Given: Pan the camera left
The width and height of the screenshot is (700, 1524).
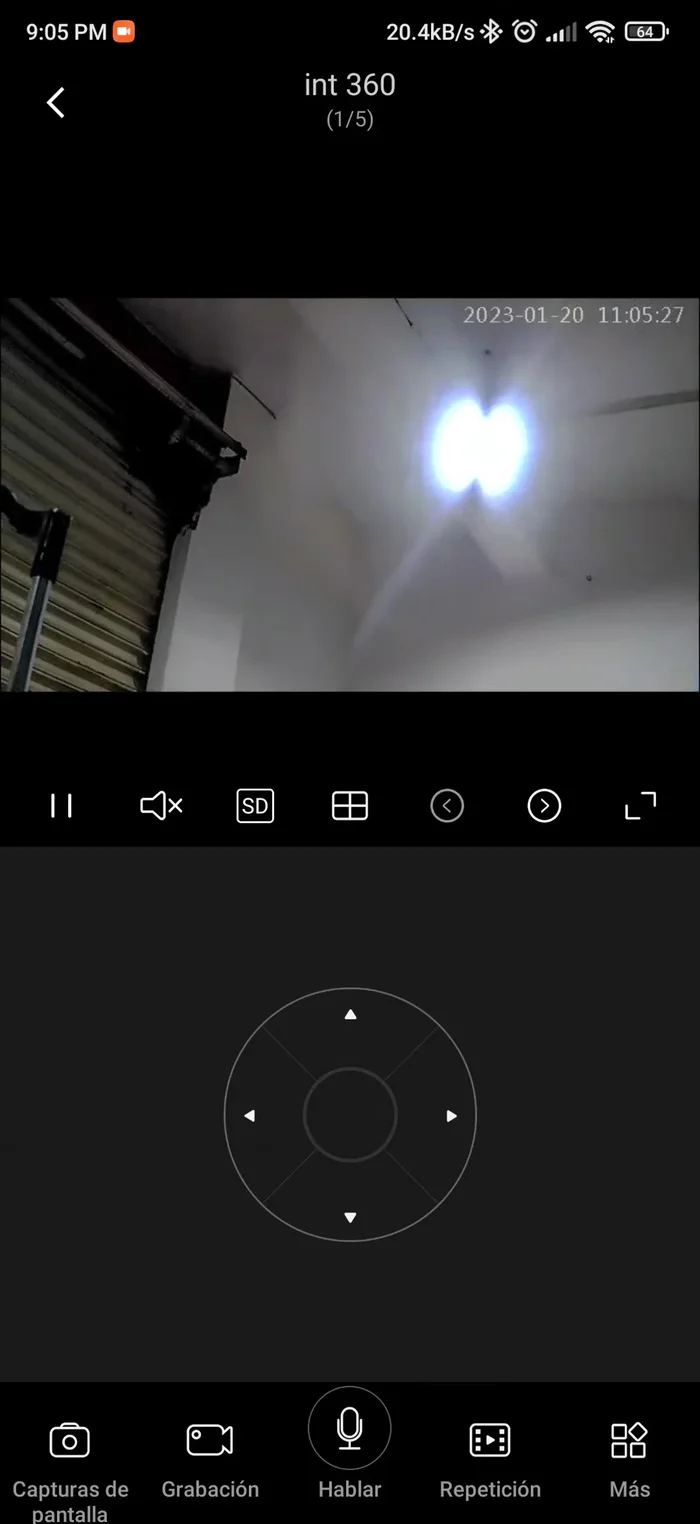Looking at the screenshot, I should [250, 1116].
